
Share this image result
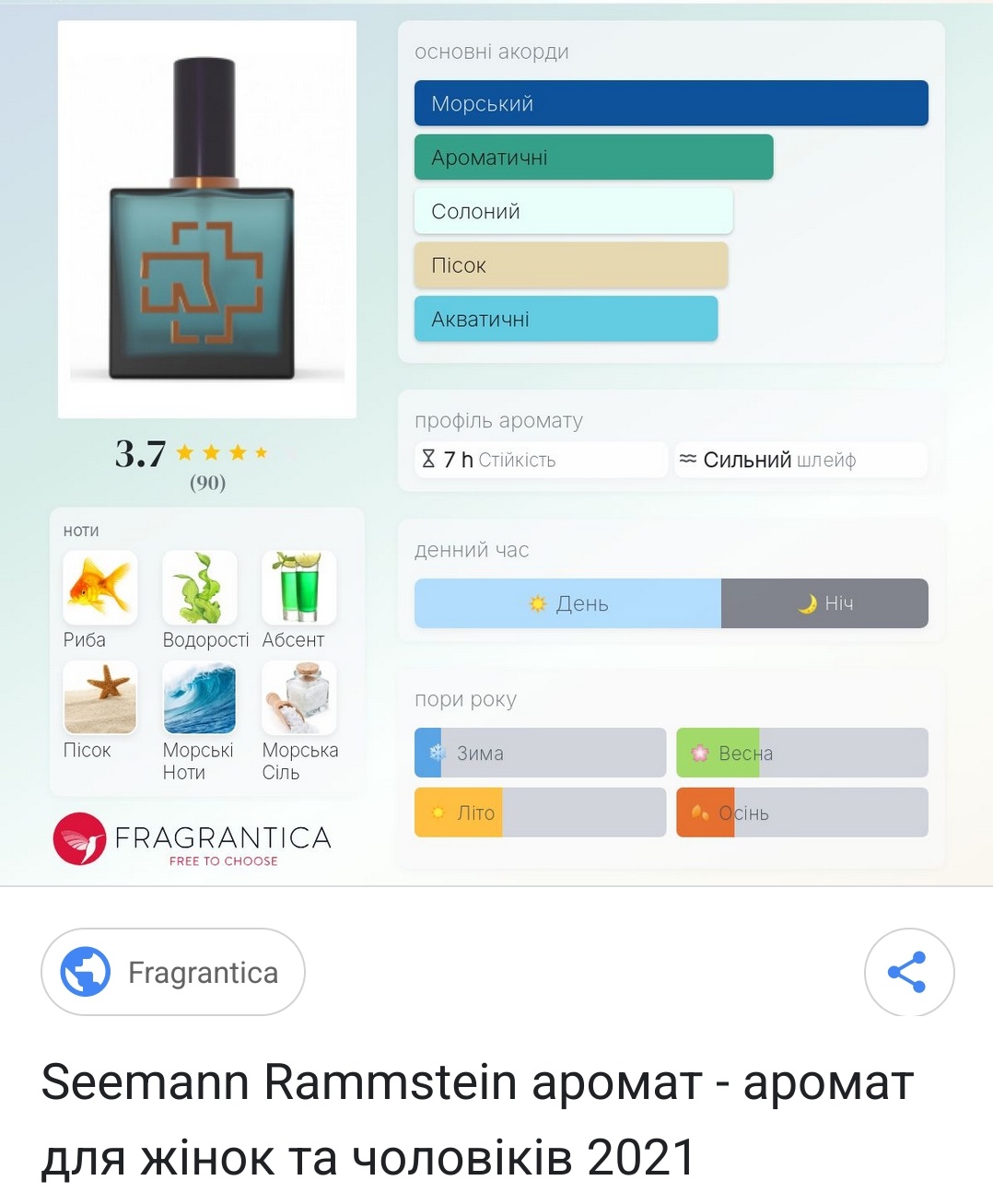click(x=908, y=972)
